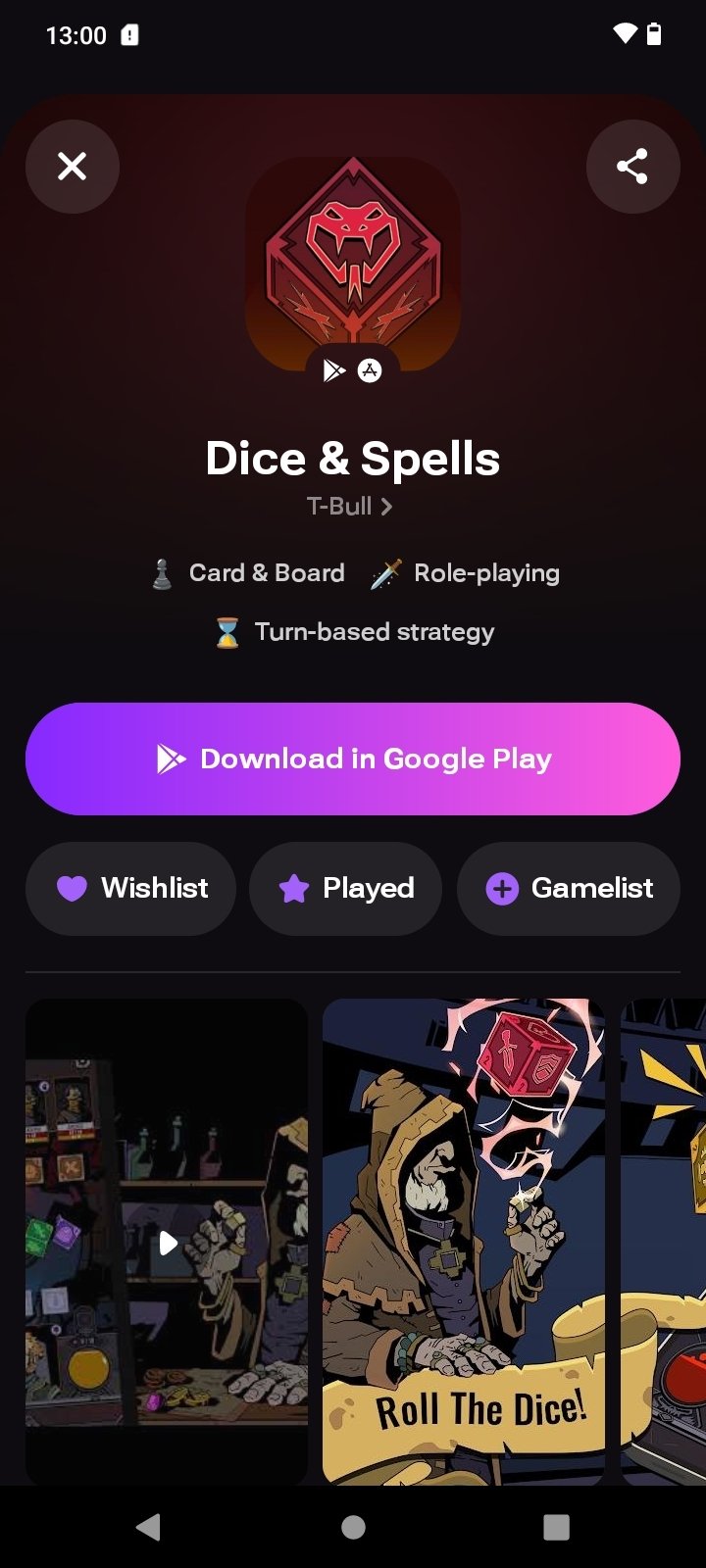
Task: Play the gameplay video preview
Action: (168, 1243)
